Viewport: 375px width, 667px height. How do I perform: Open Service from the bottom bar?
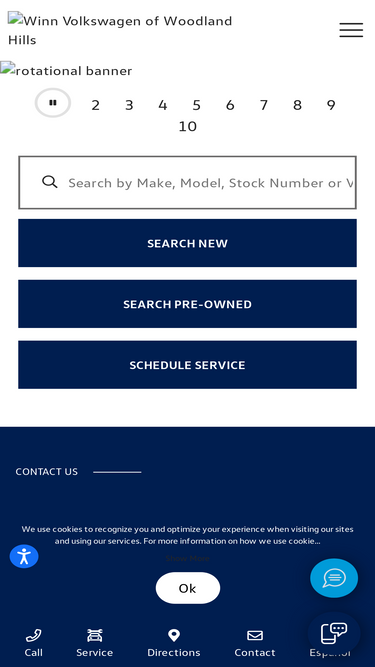pos(94,643)
